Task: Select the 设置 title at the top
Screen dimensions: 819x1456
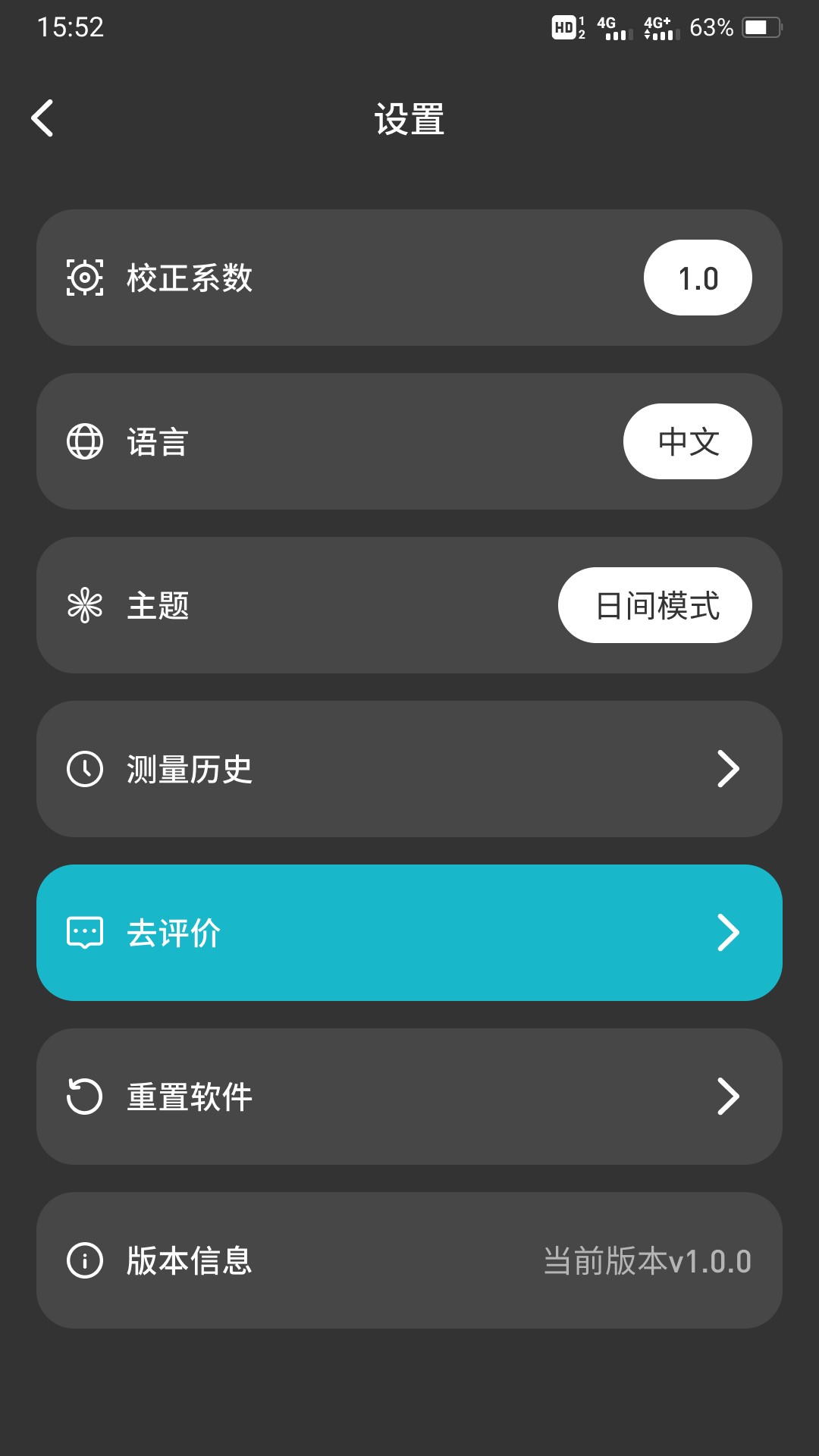Action: 409,118
